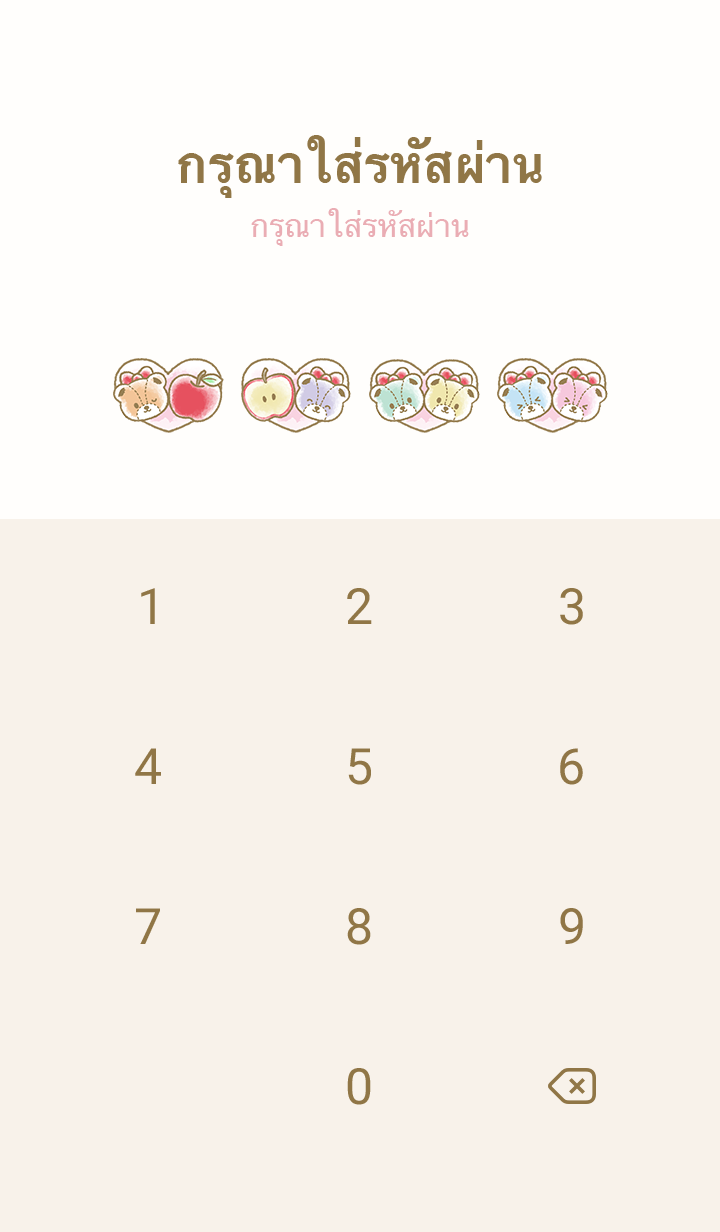720x1232 pixels.
Task: Enter the number 4
Action: point(148,767)
